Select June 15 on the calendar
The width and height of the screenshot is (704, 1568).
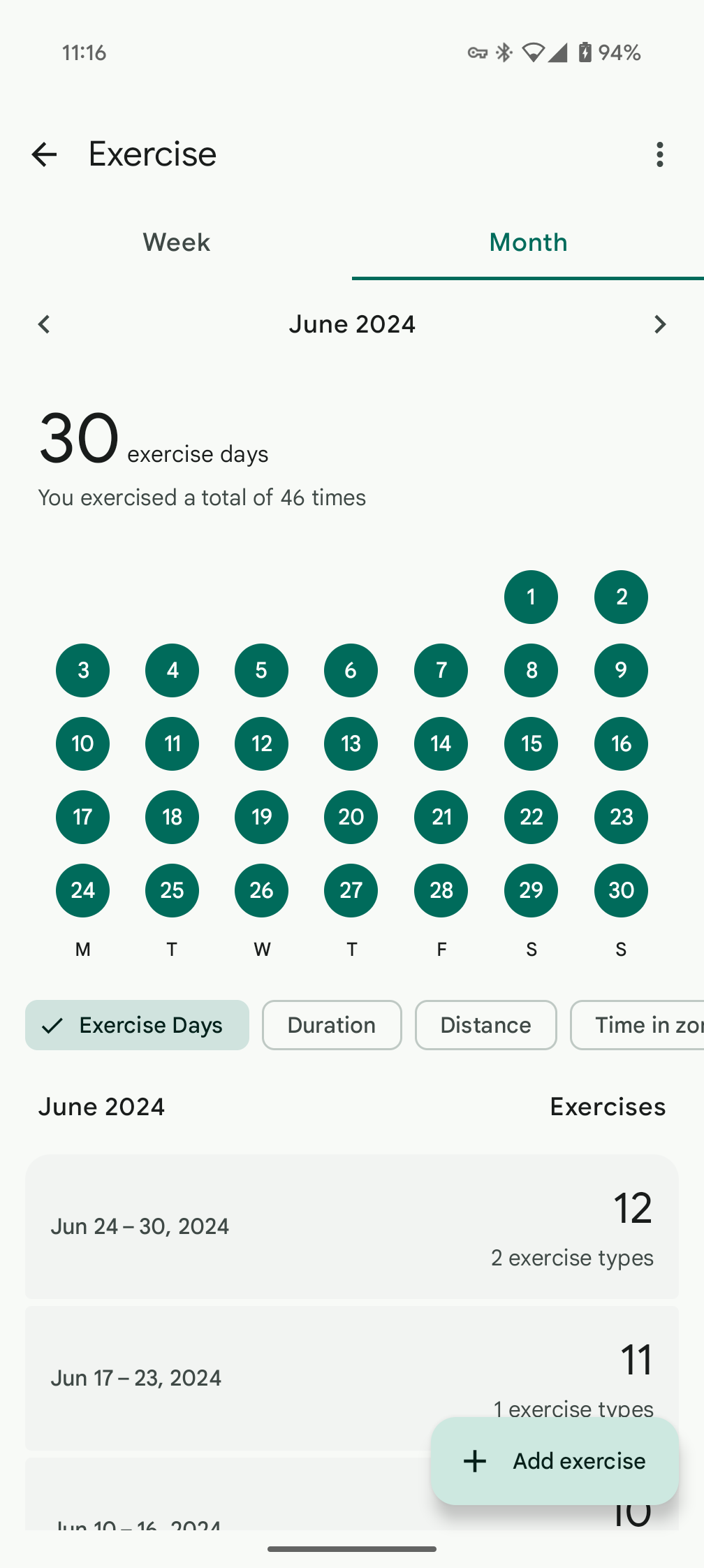click(531, 744)
